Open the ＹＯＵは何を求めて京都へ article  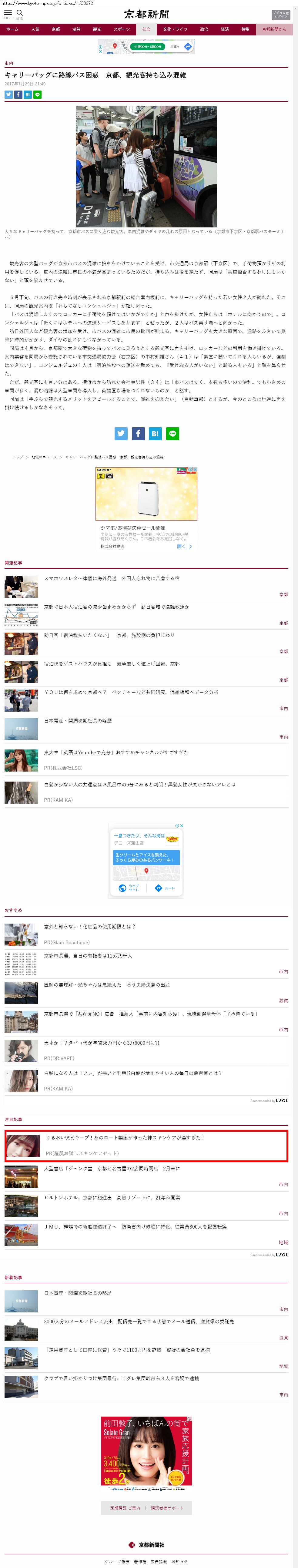point(130,692)
